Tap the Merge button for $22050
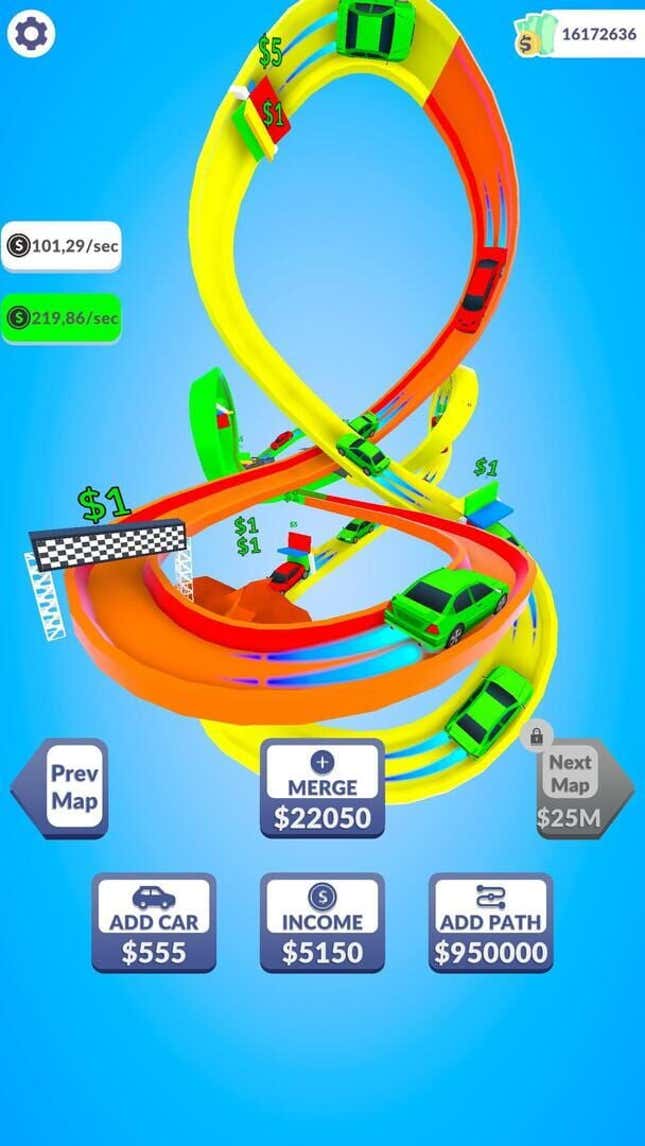 (322, 788)
